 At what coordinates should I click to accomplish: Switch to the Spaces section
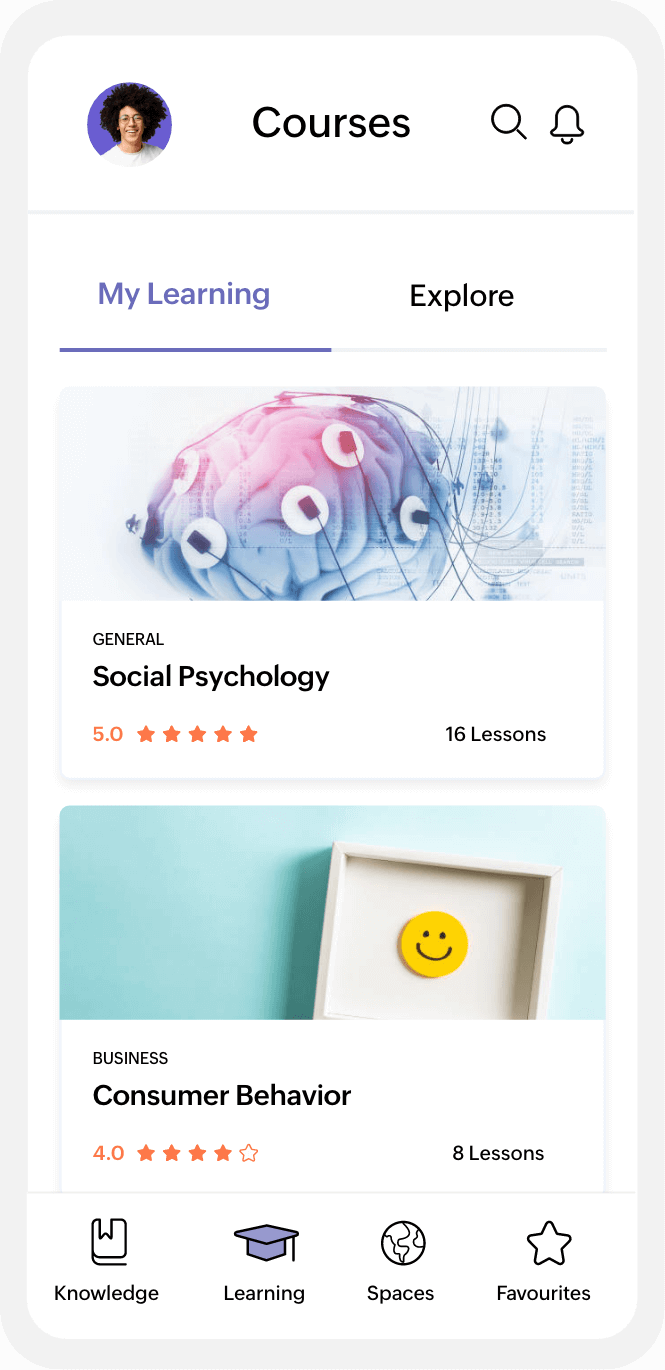click(401, 1260)
